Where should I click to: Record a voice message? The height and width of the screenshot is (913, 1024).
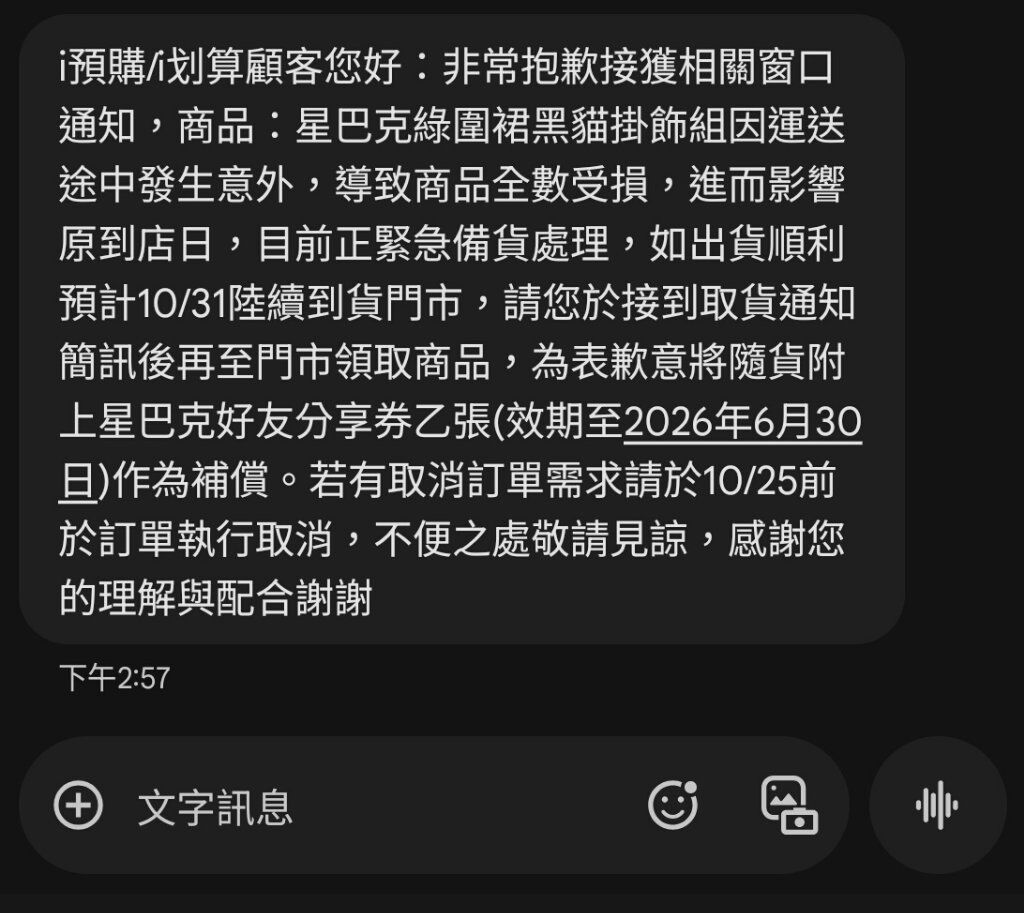click(937, 805)
